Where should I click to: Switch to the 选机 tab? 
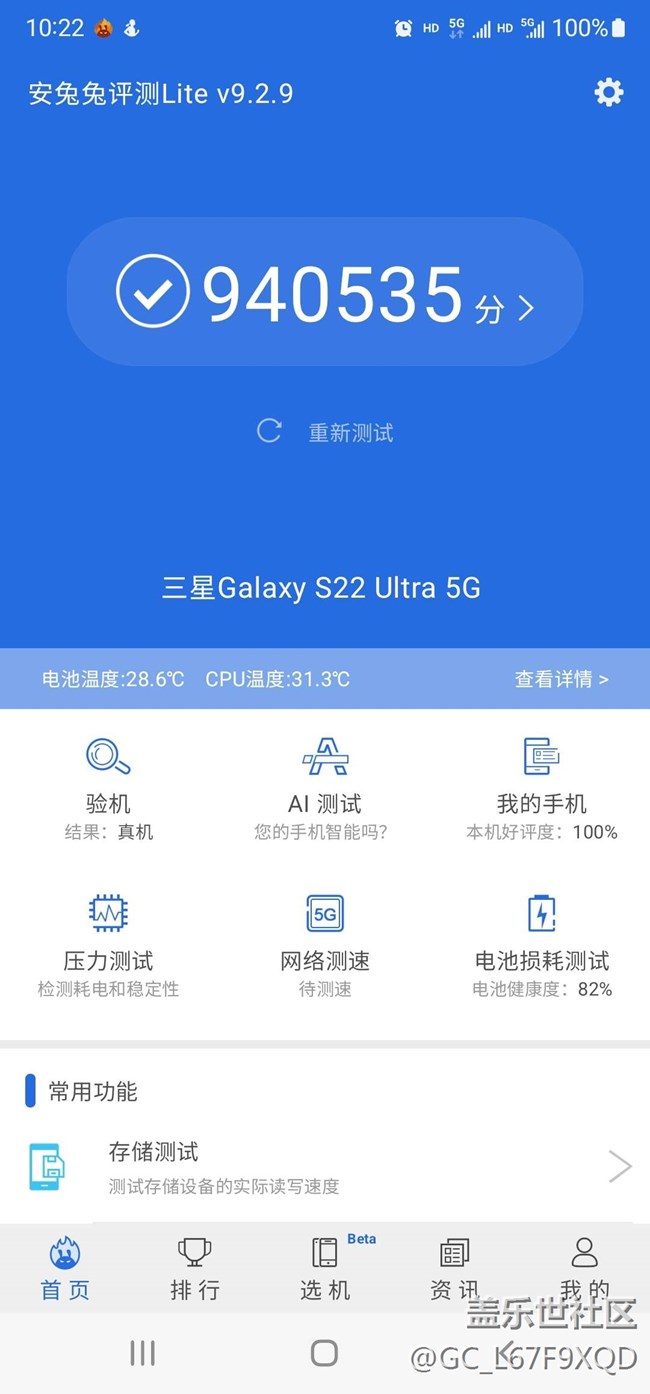point(325,1268)
